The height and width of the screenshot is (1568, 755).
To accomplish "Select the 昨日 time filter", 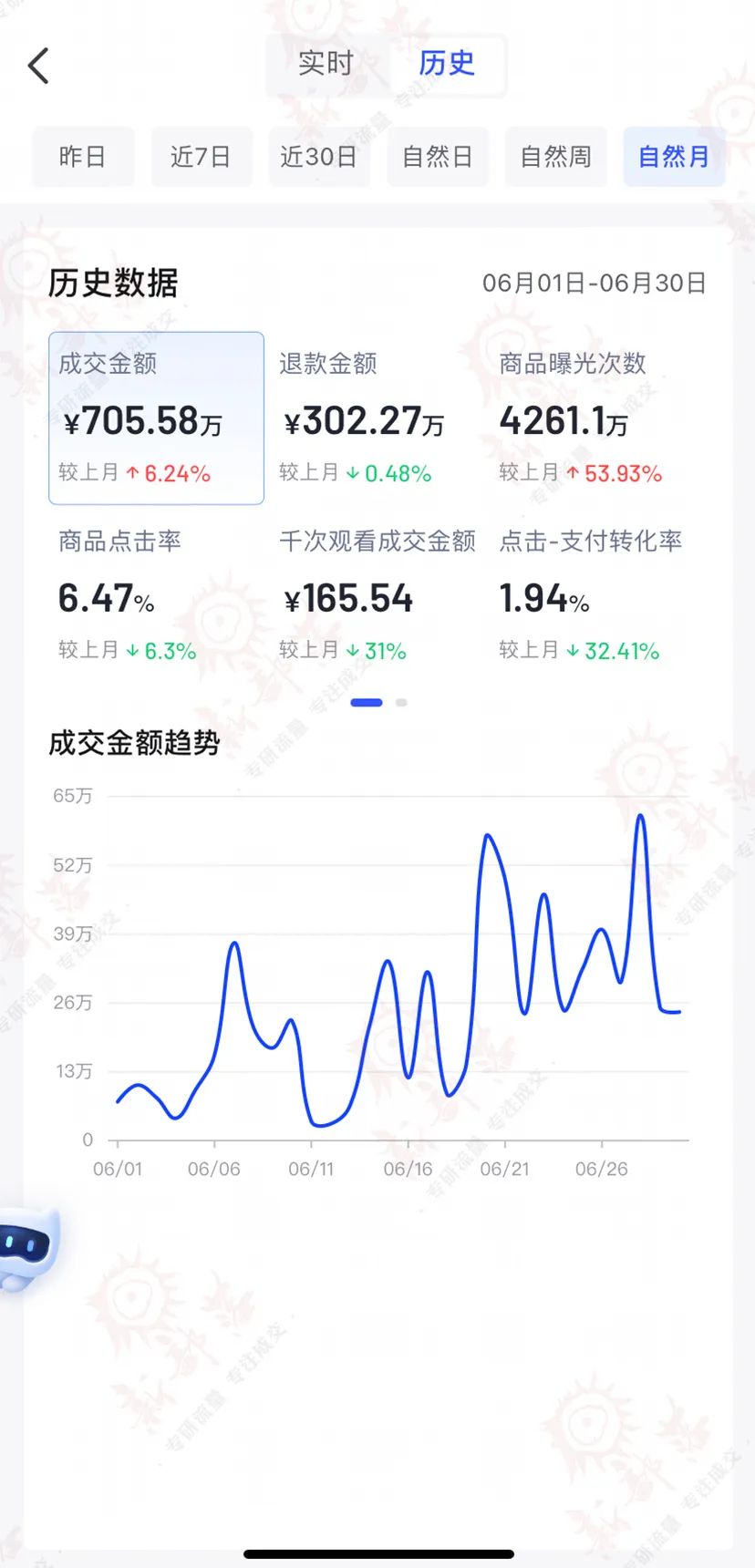I will point(83,156).
